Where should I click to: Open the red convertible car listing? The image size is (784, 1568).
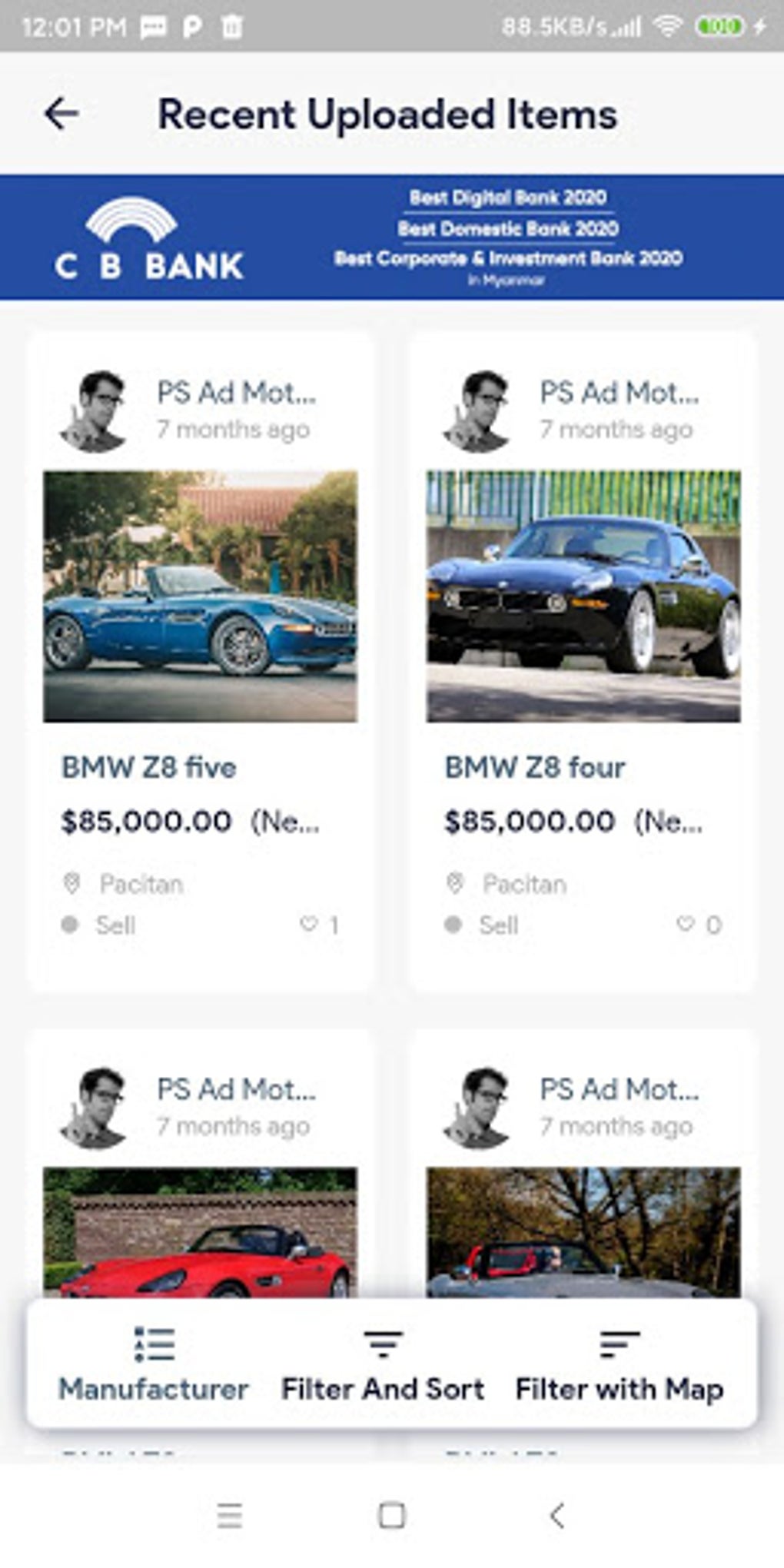coord(200,1231)
